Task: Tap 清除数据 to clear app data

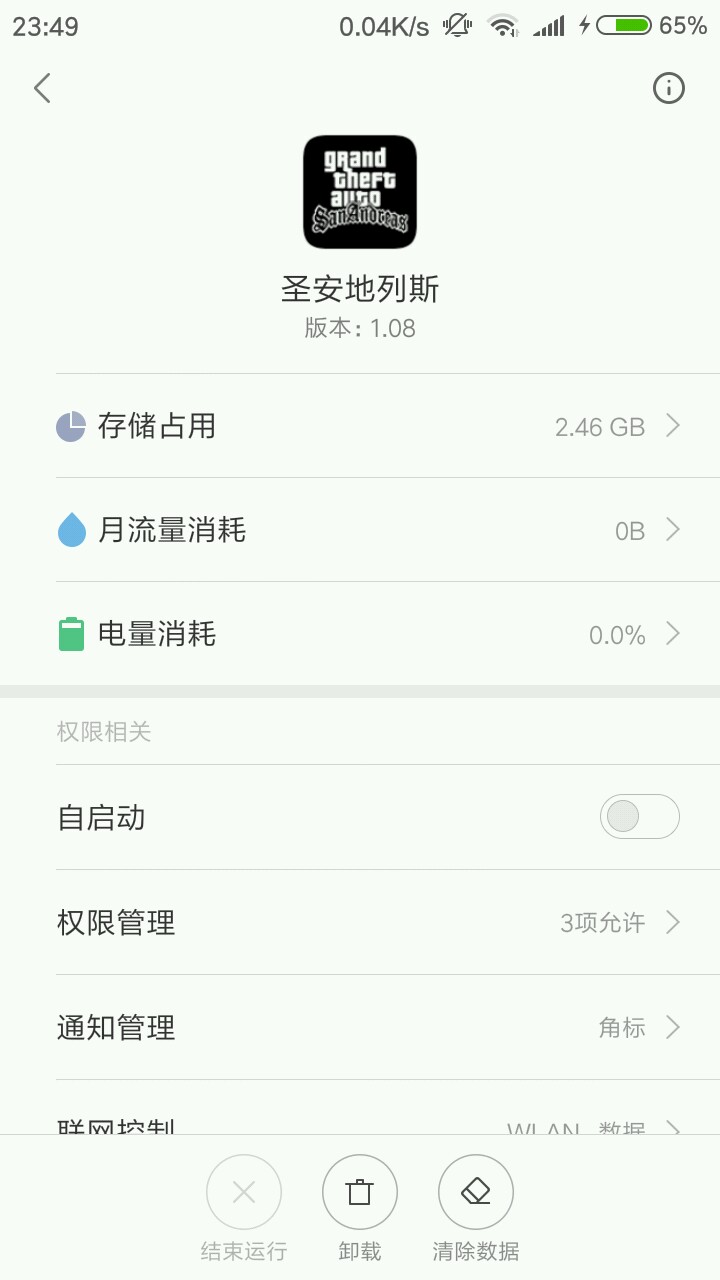Action: [476, 1193]
